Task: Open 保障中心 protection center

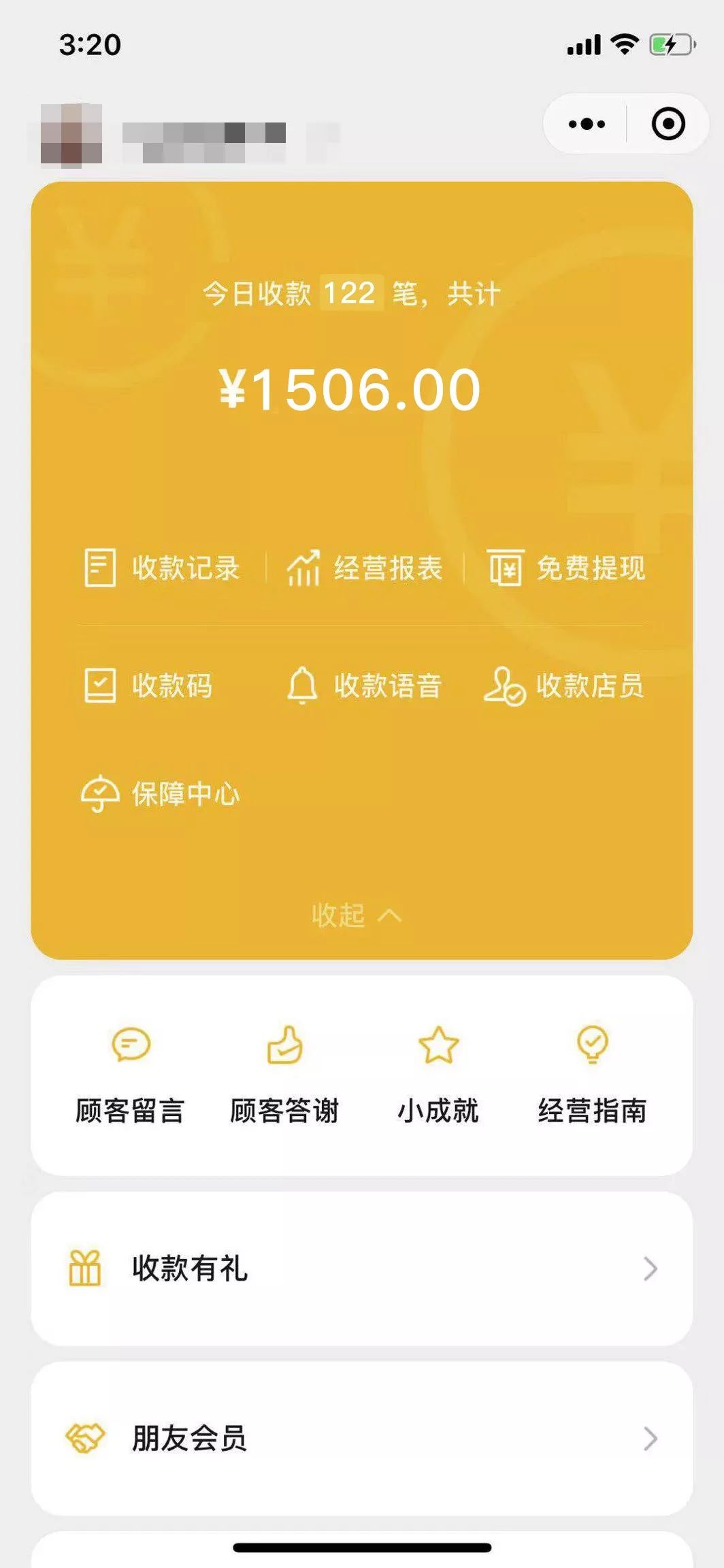Action: pyautogui.click(x=161, y=794)
